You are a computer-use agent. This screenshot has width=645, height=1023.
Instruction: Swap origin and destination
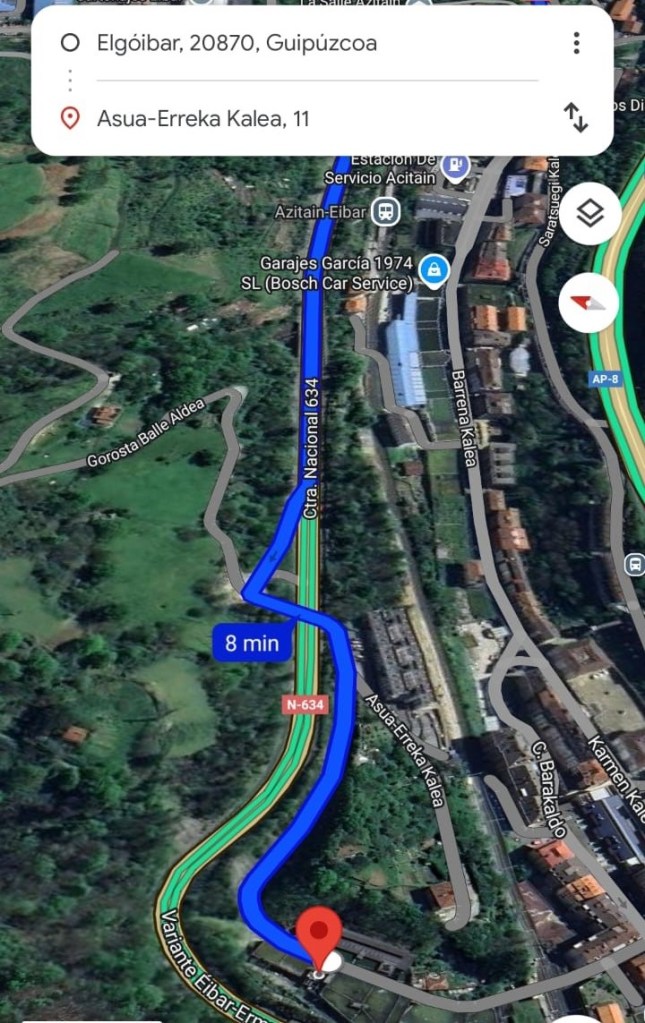pos(576,118)
